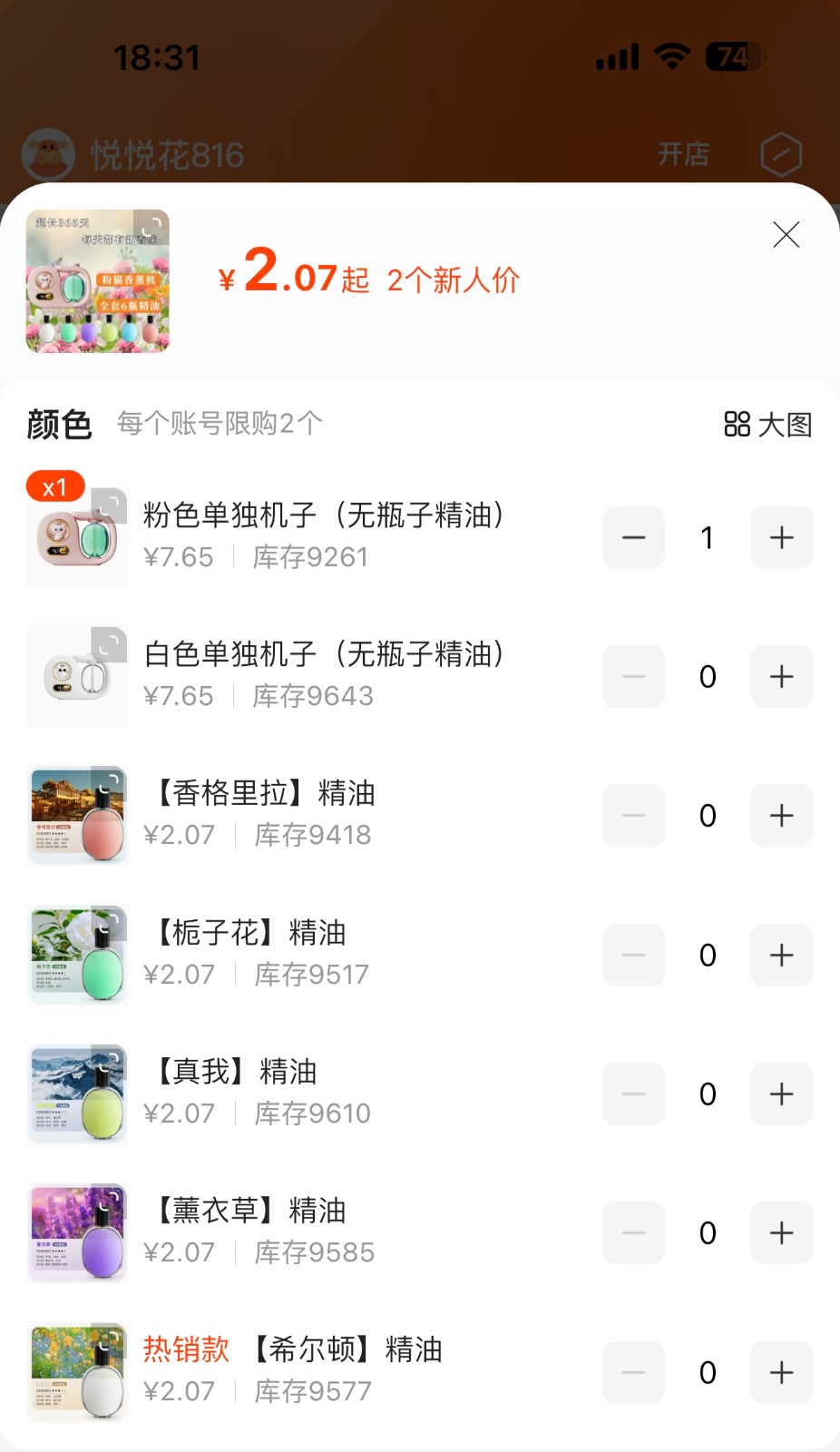View 【栀子花】精油 thumbnail image
Viewport: 840px width, 1452px height.
pyautogui.click(x=78, y=955)
